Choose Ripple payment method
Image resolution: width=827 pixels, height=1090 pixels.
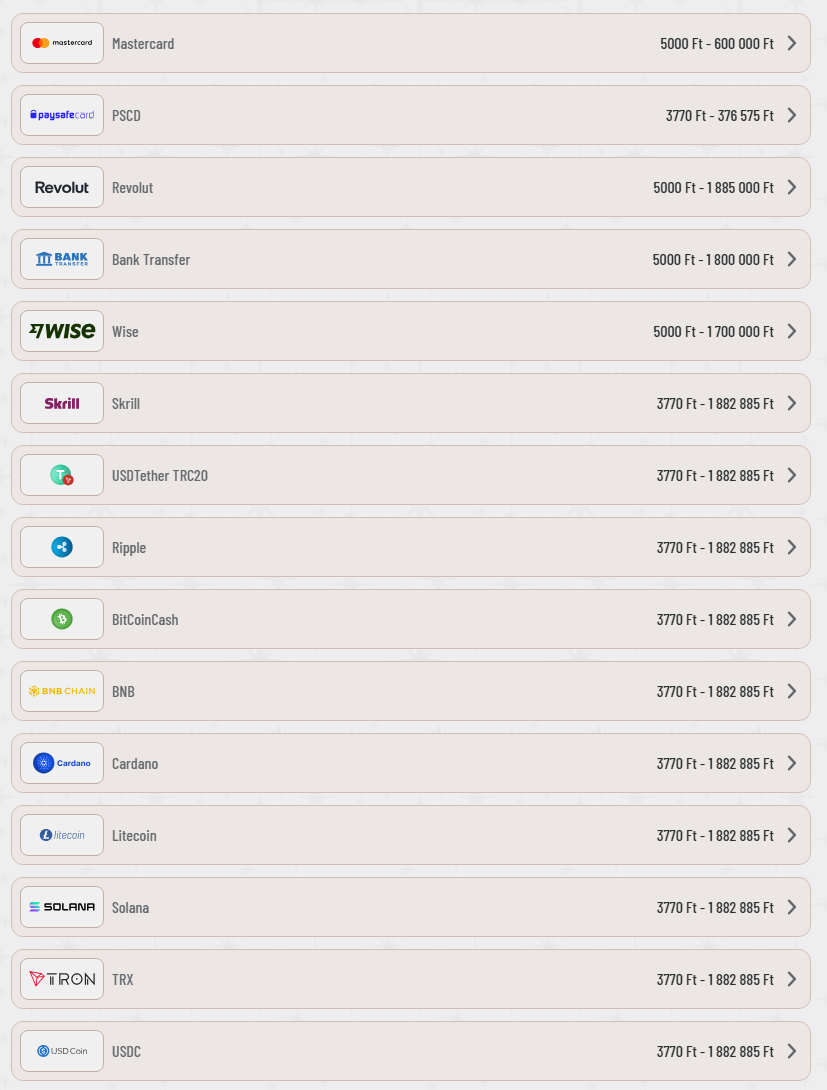tap(410, 547)
